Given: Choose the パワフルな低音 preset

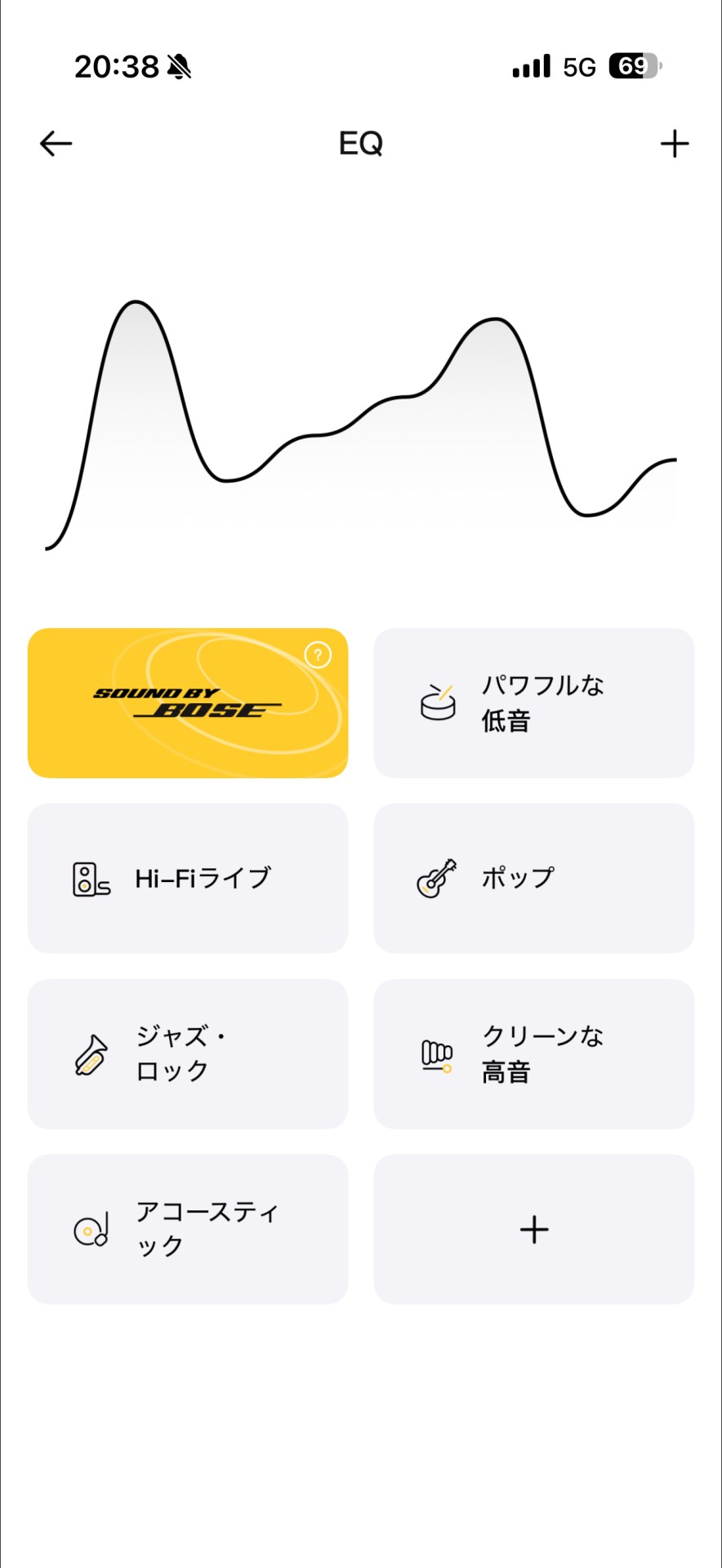Looking at the screenshot, I should [533, 703].
